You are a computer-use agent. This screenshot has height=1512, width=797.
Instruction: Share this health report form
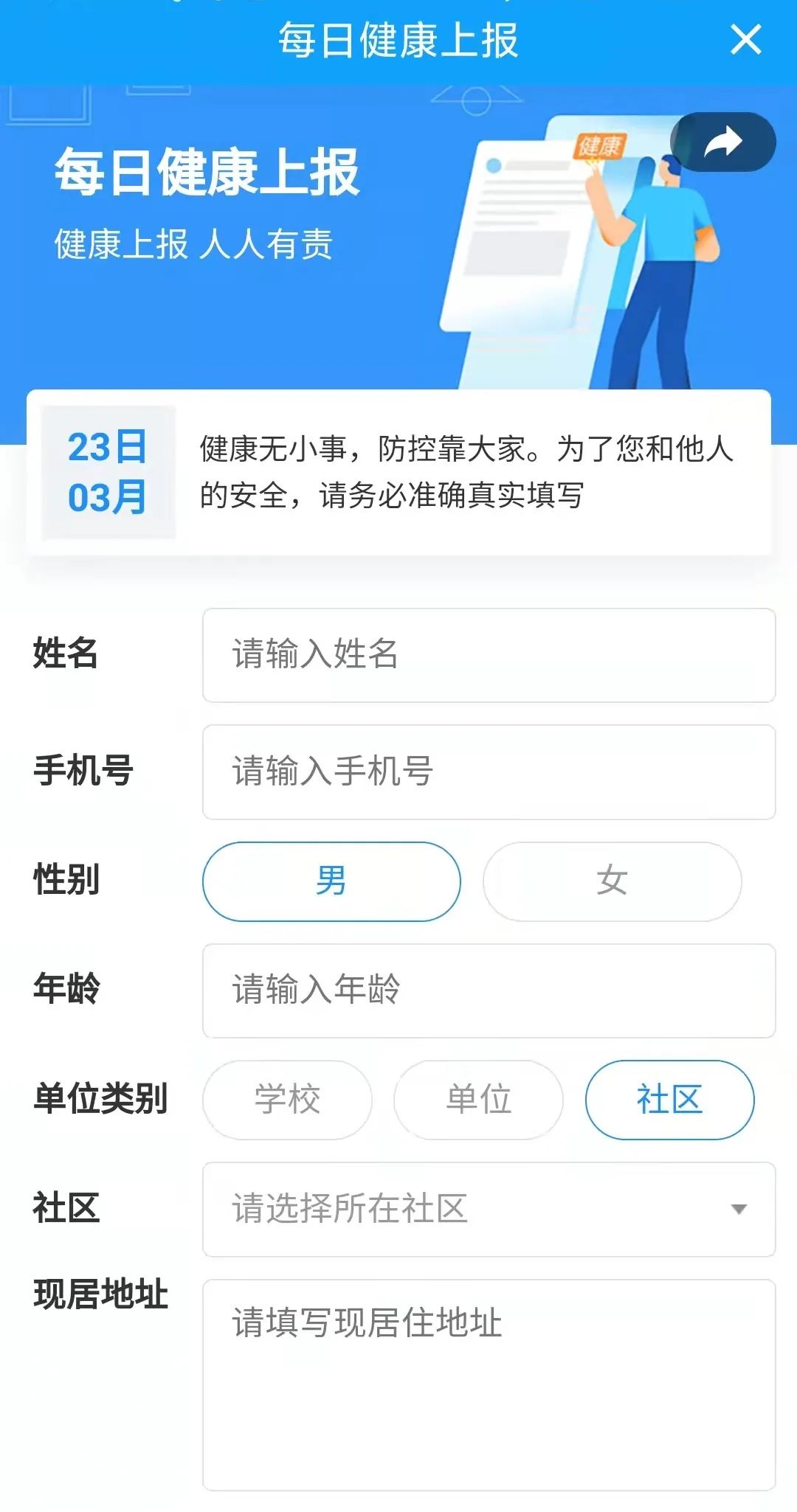(722, 142)
